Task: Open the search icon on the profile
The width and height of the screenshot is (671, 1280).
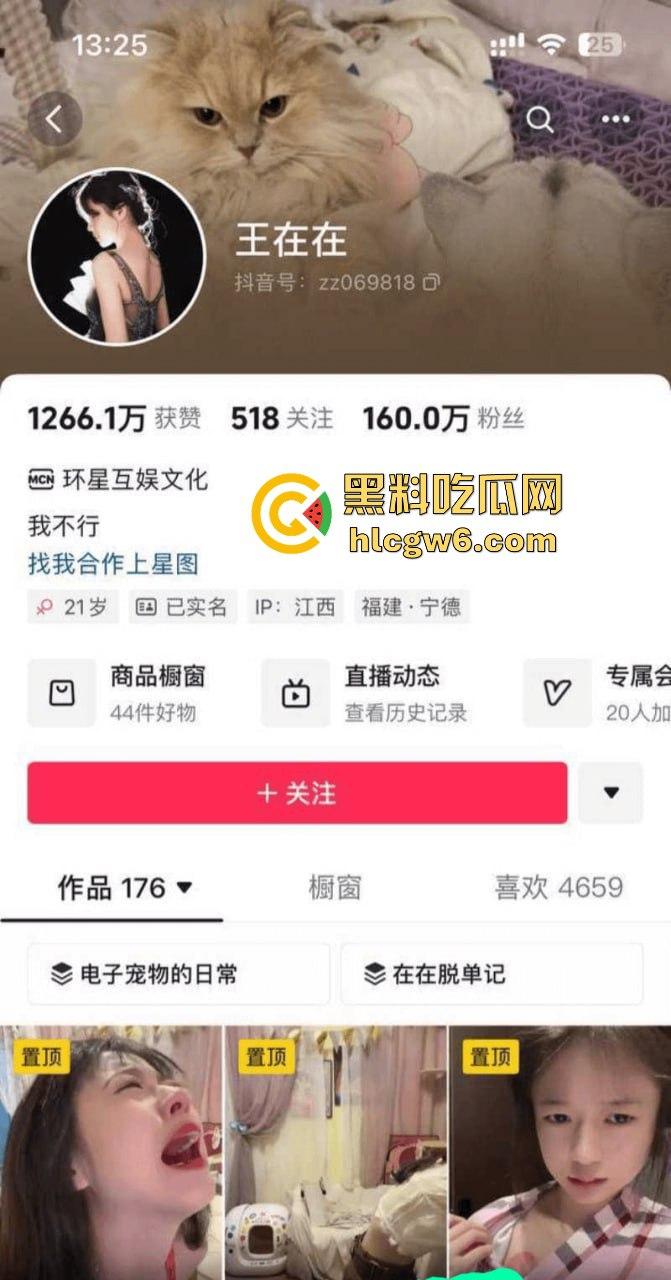Action: pos(540,120)
